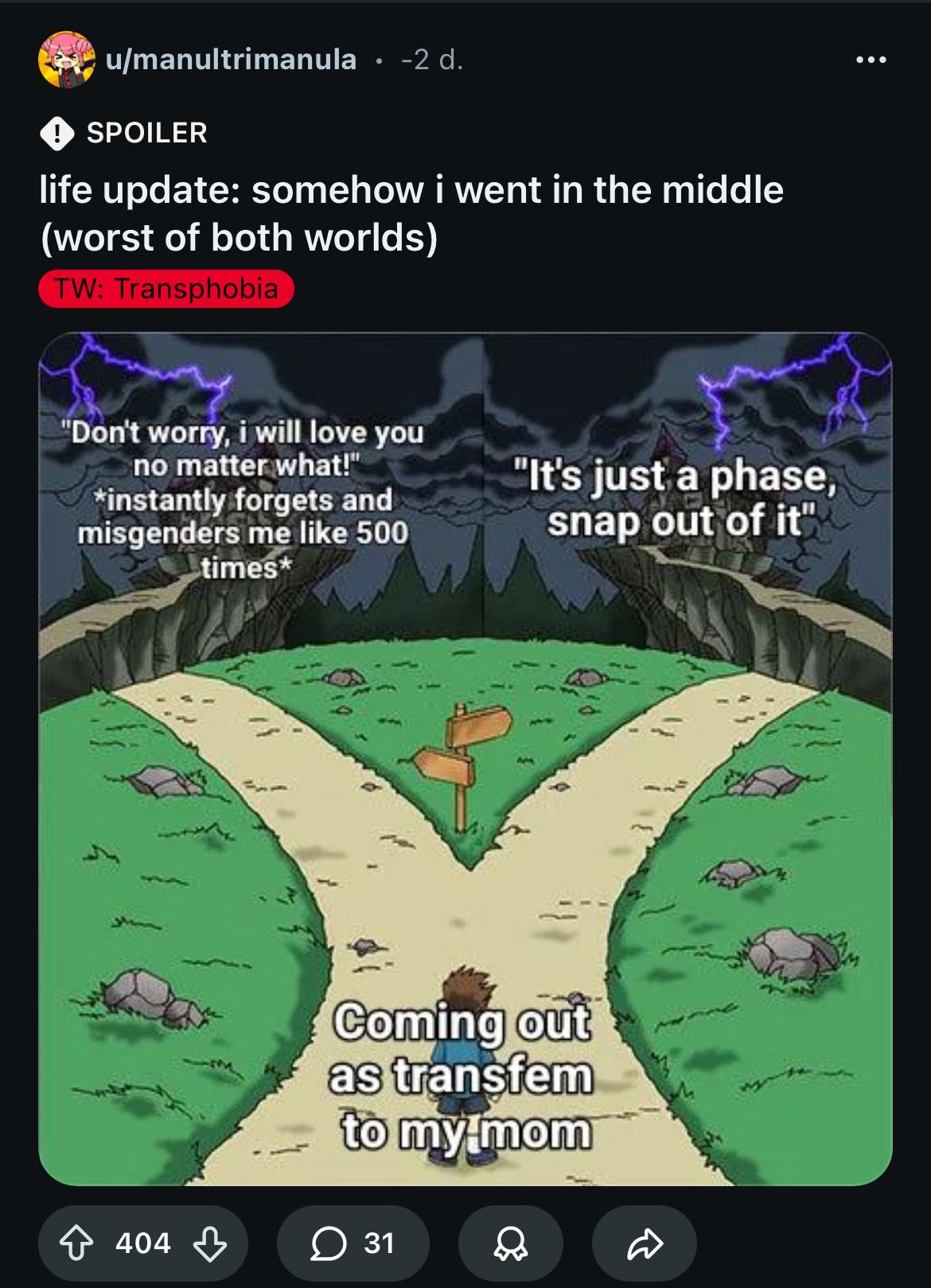This screenshot has width=931, height=1288.
Task: Open the post overflow menu
Action: pos(871,60)
